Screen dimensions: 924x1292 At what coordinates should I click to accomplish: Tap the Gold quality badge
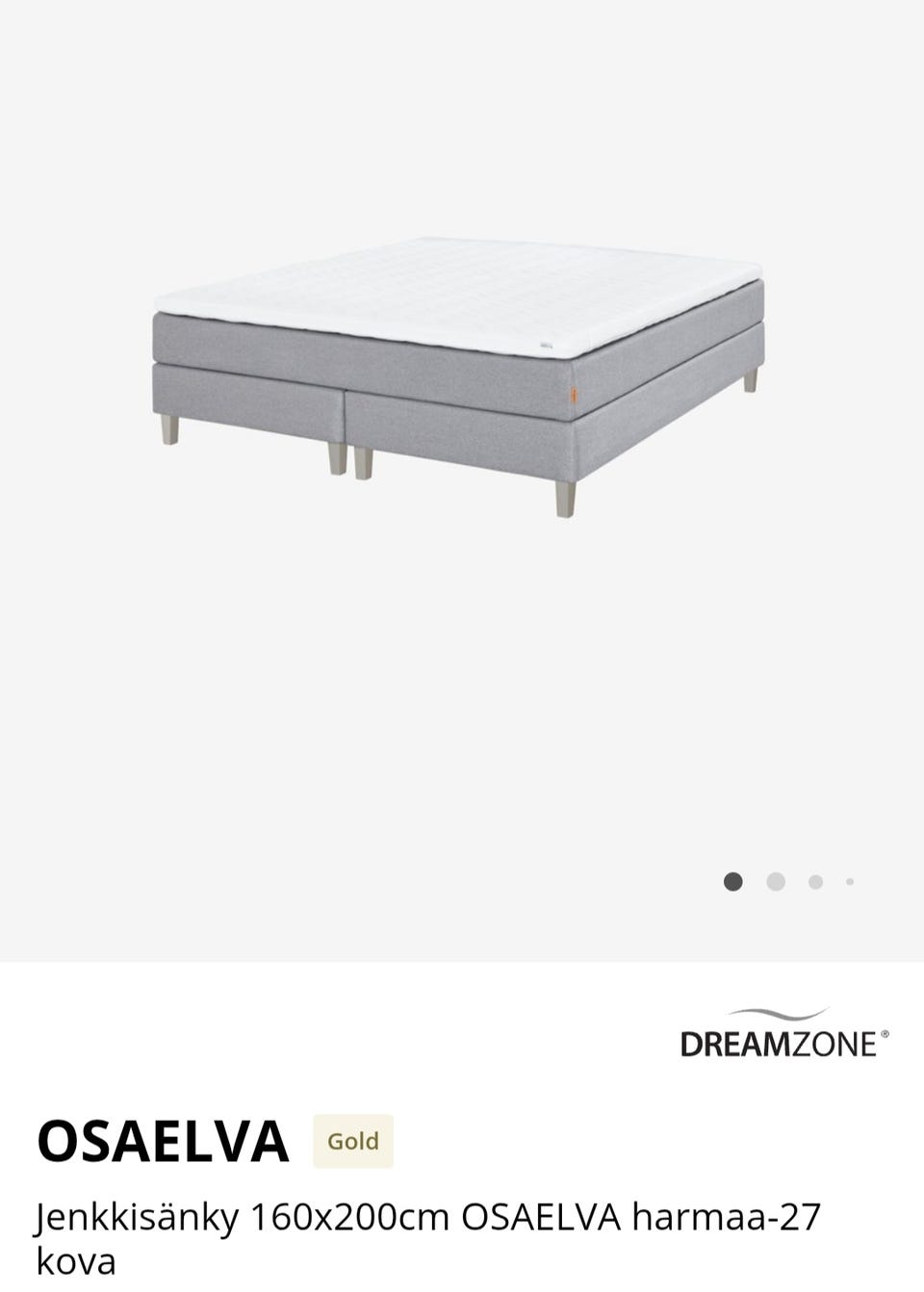coord(352,1141)
